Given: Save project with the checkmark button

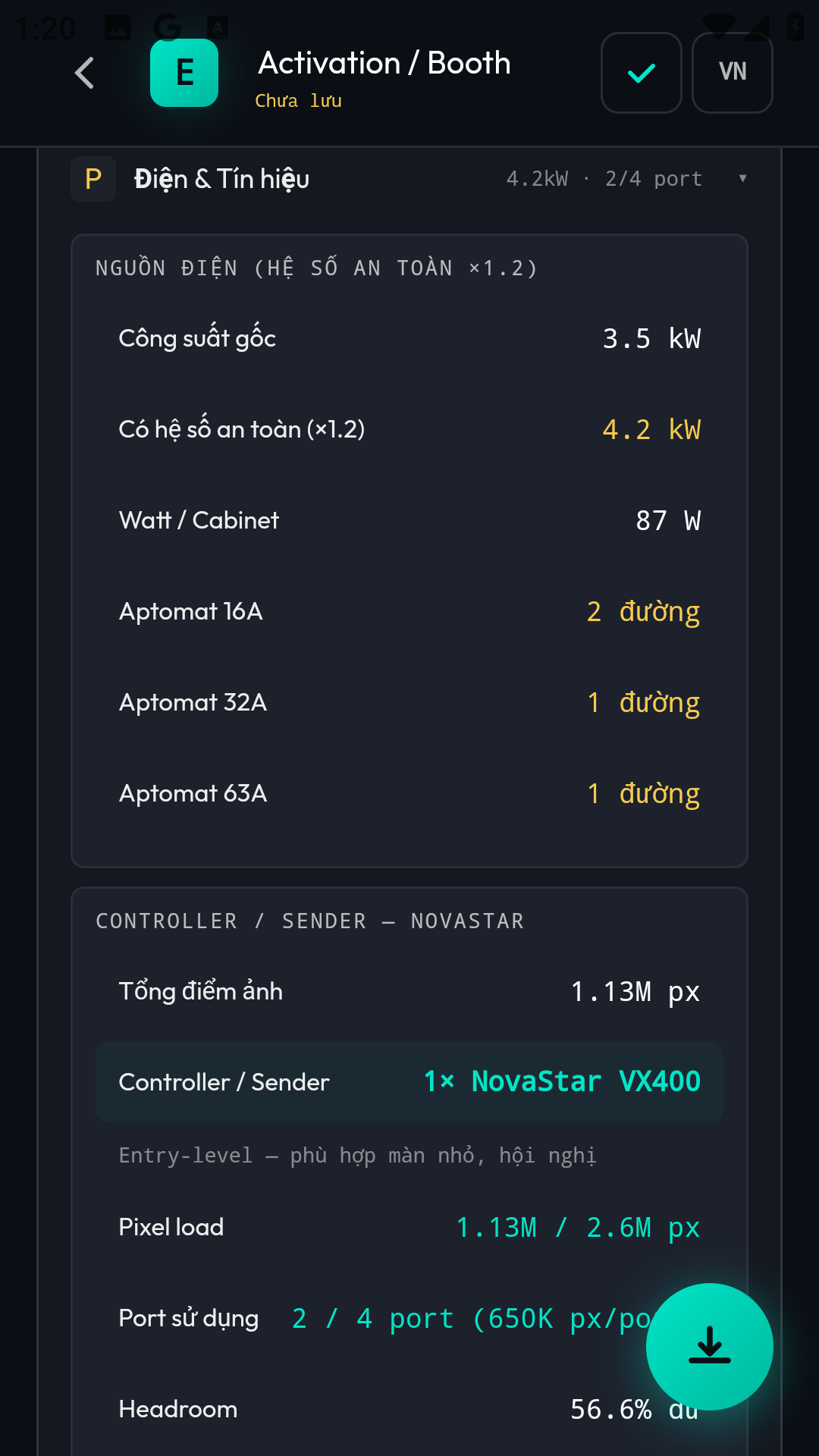Looking at the screenshot, I should coord(641,73).
